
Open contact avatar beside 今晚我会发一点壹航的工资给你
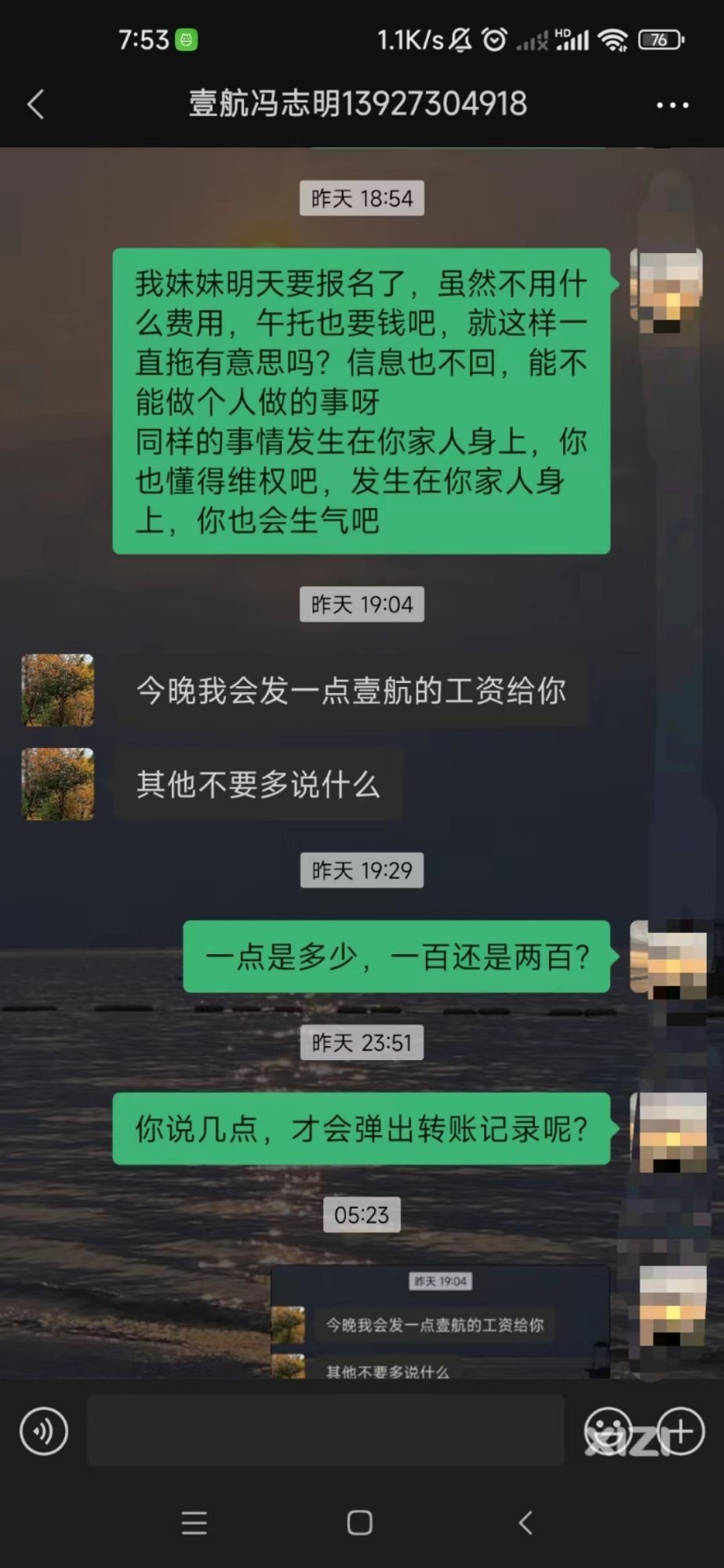[x=57, y=691]
